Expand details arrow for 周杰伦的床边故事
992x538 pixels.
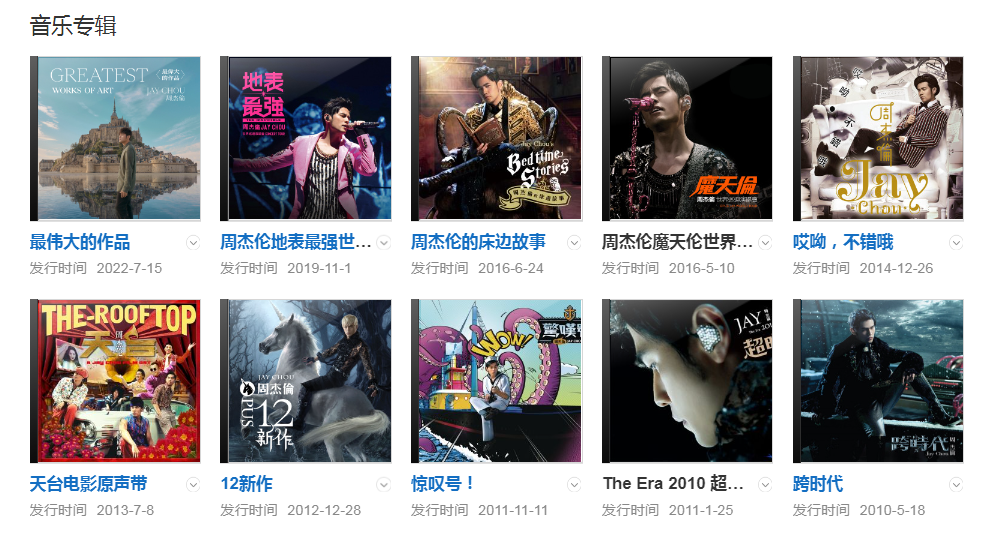click(x=574, y=243)
